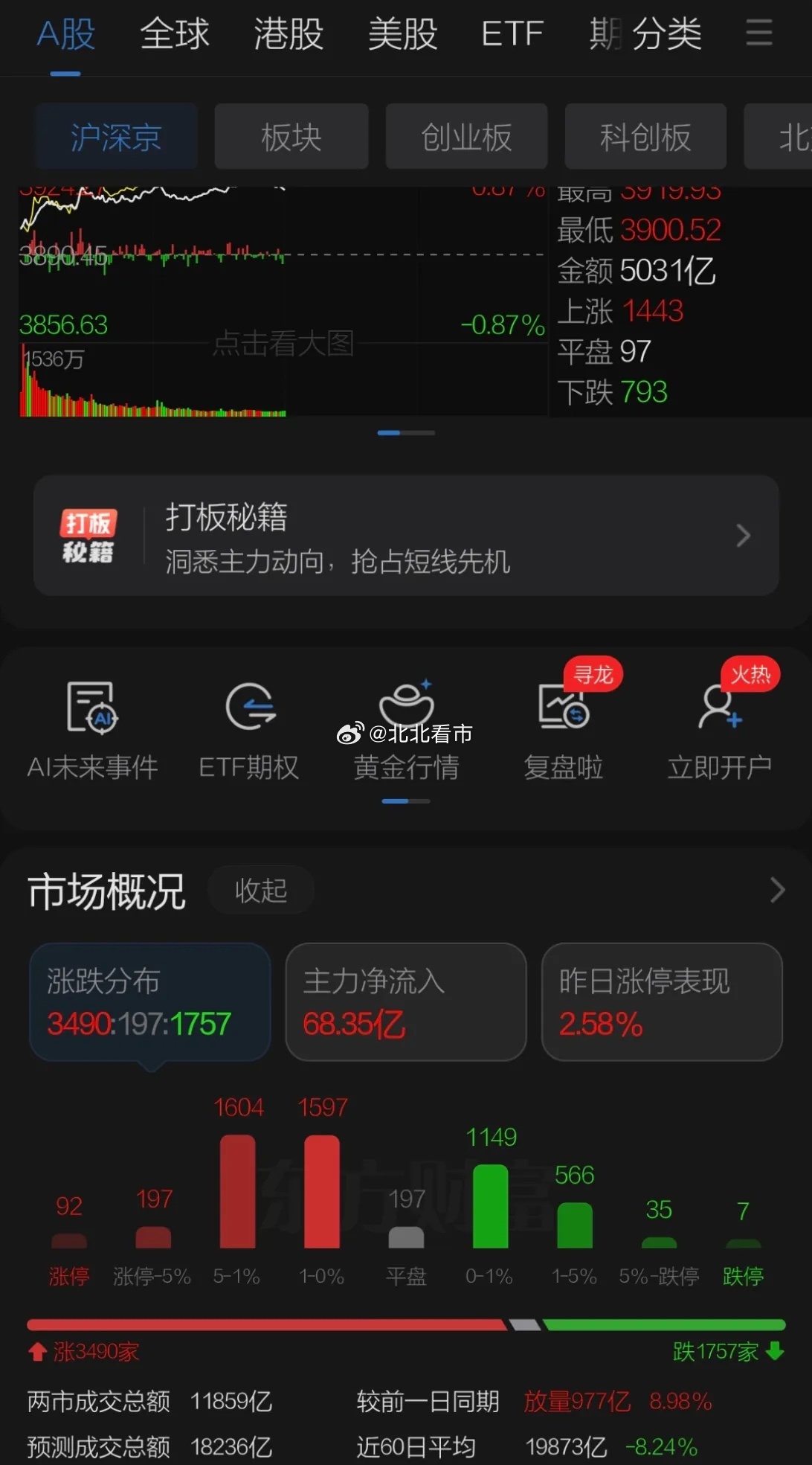Open the 打板秘籍 banner icon
The image size is (812, 1465).
point(89,536)
